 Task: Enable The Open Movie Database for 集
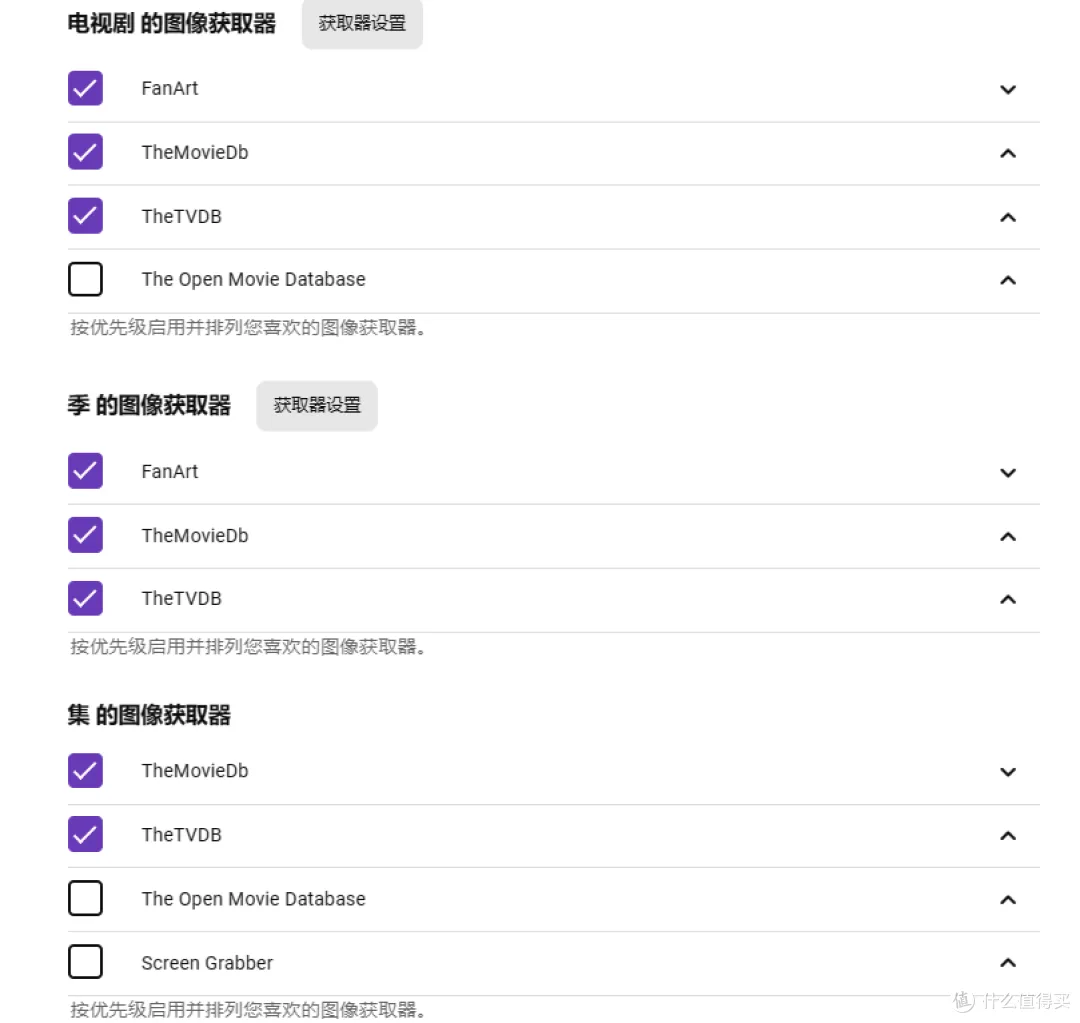(x=85, y=898)
